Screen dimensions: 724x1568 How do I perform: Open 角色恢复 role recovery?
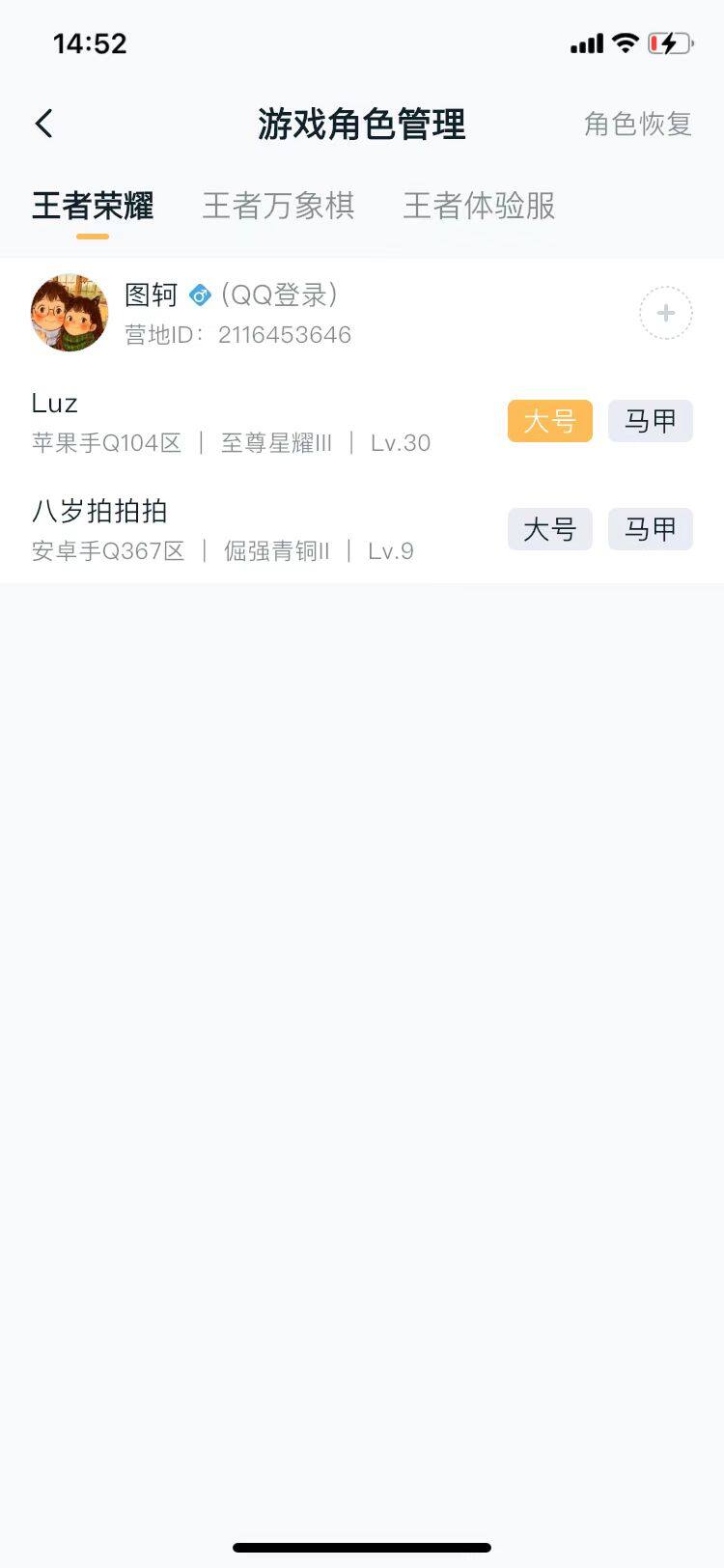(x=637, y=125)
